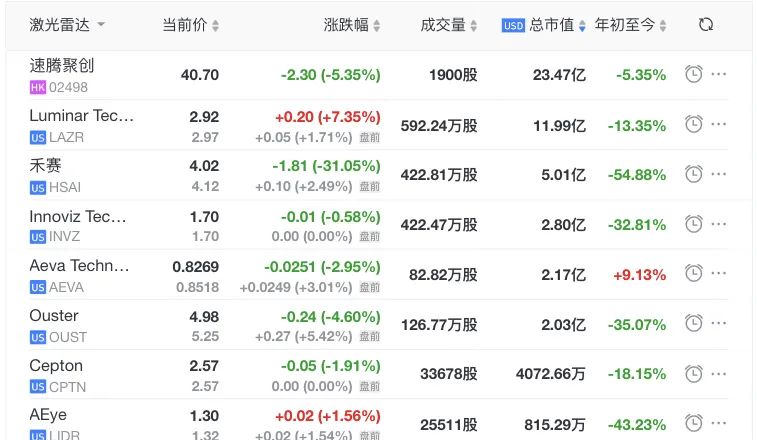Viewport: 757px width, 440px height.
Task: View Ouster OUST stock details
Action: coord(54,316)
